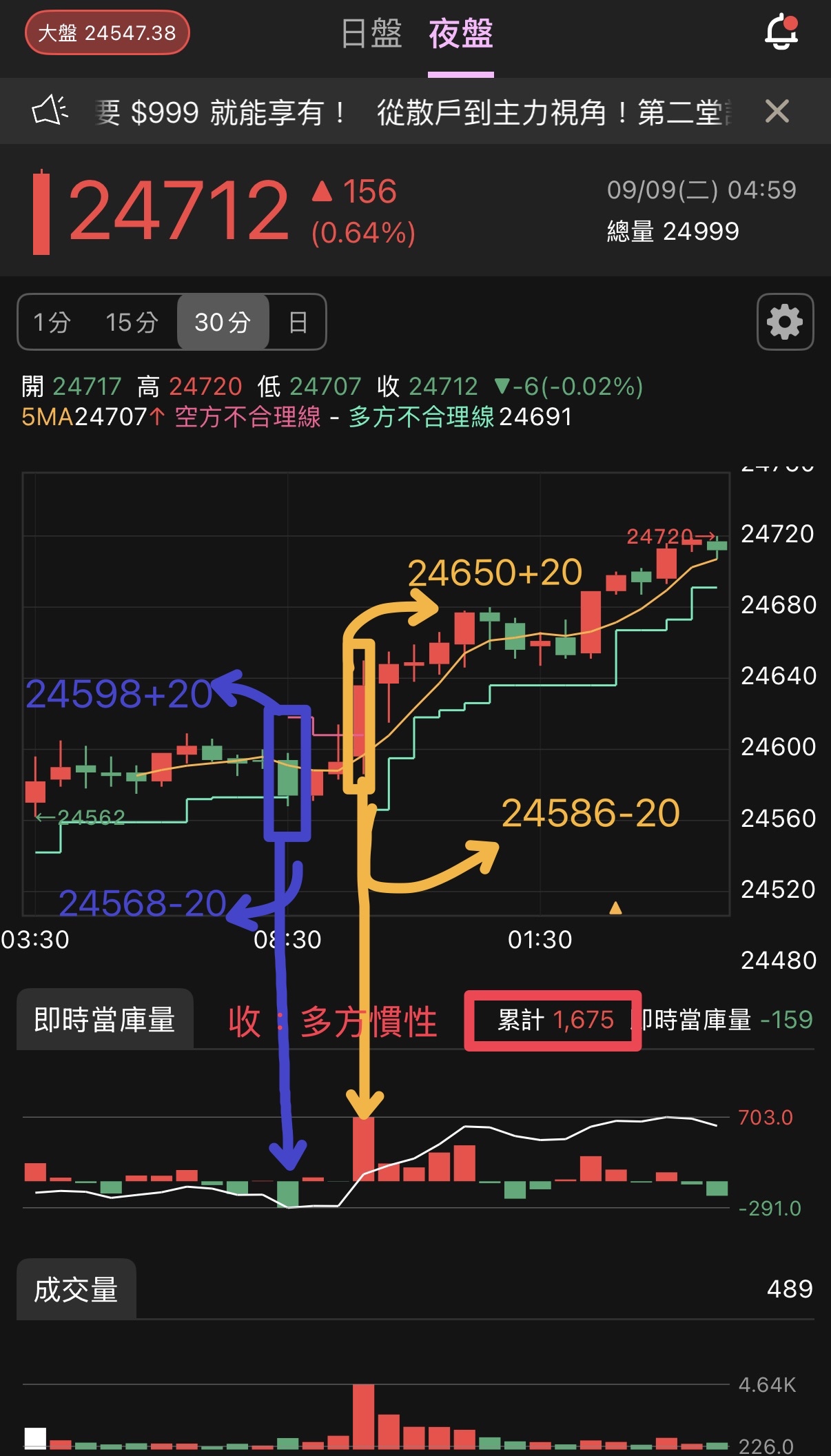Open the 成交量 indicator selector

point(76,1289)
